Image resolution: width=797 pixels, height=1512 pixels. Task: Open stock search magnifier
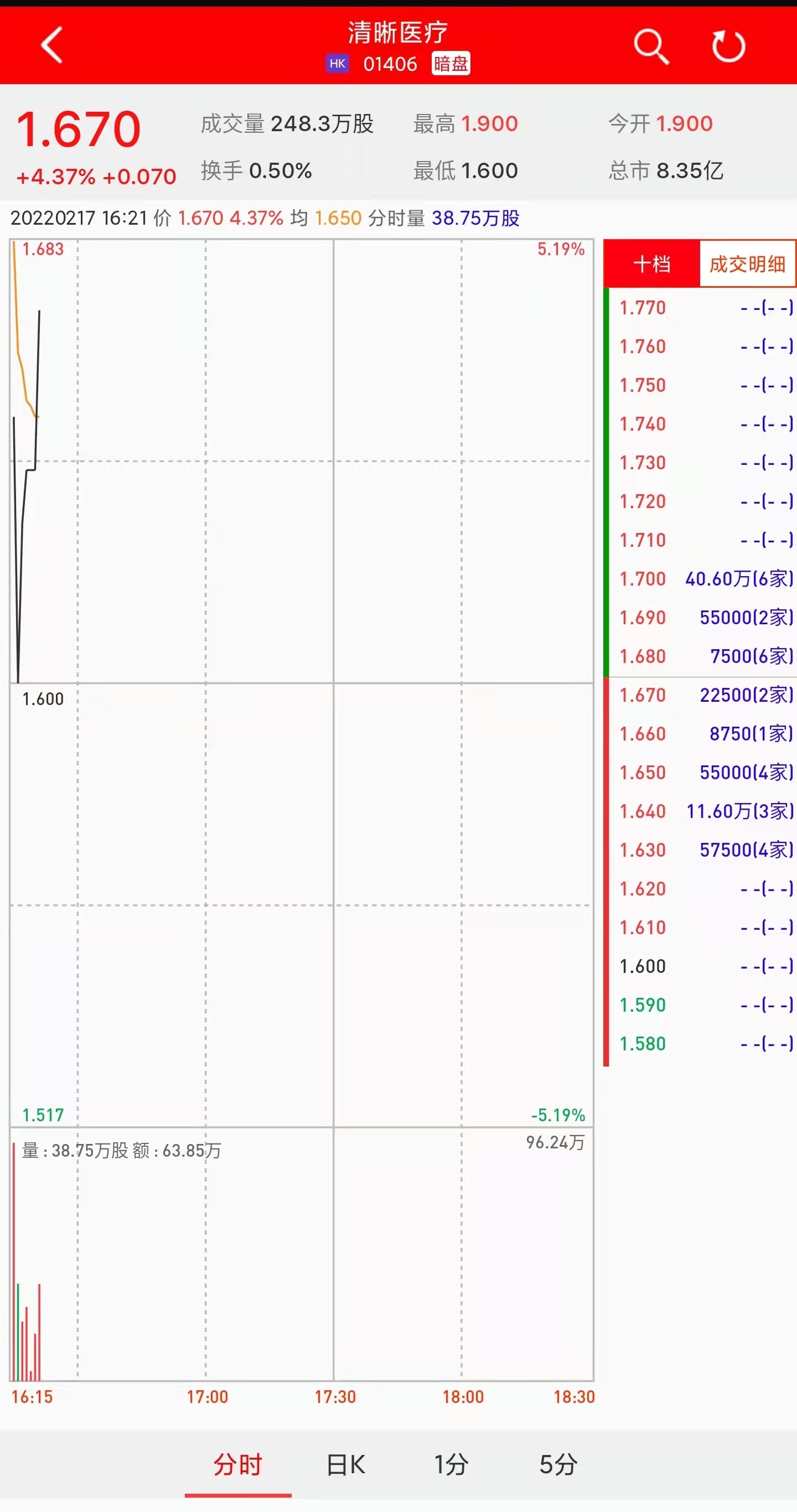pyautogui.click(x=650, y=46)
